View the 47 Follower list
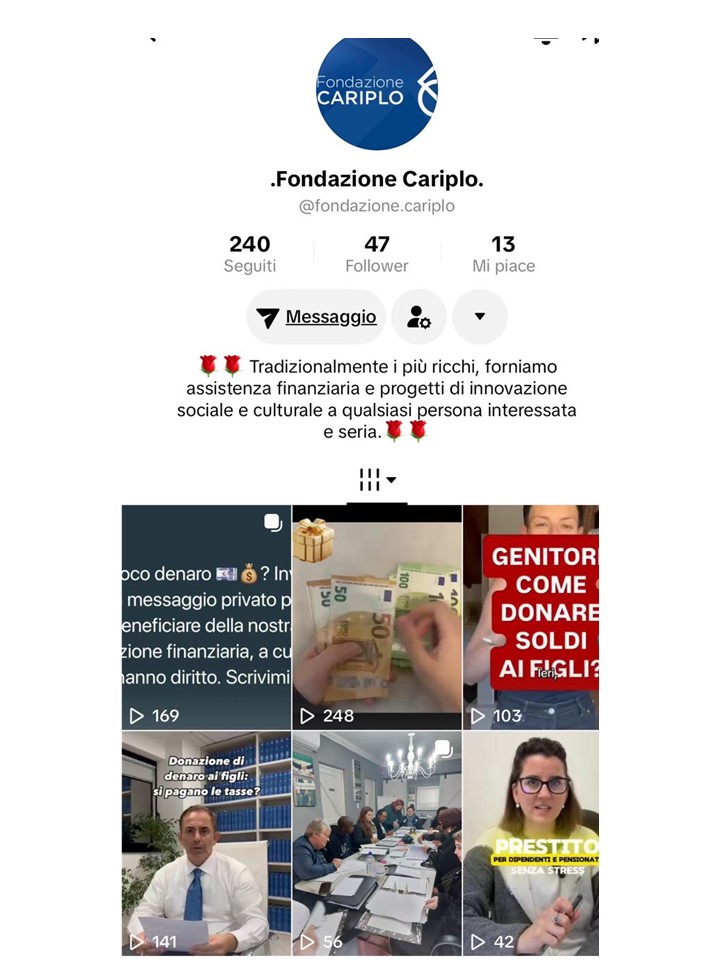 377,253
